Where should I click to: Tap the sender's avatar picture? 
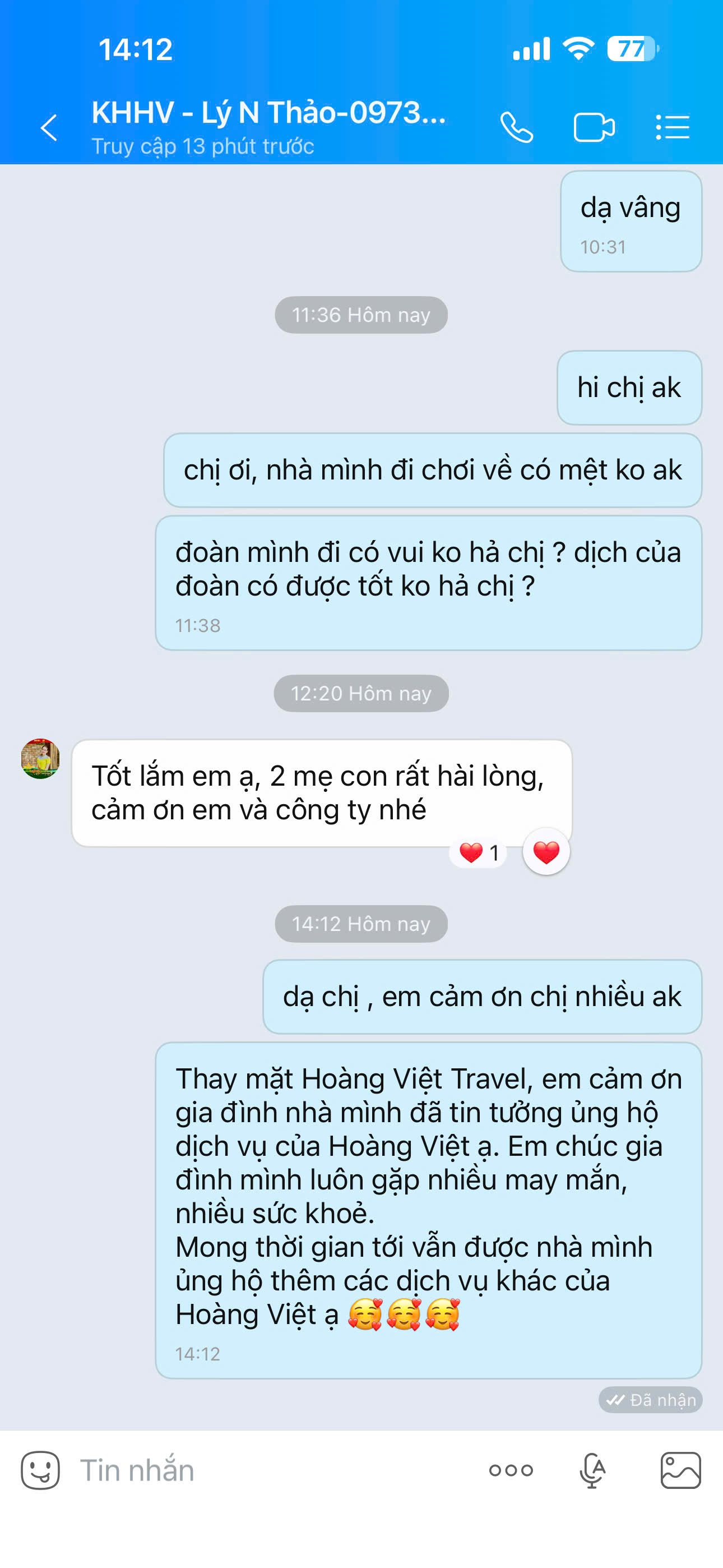(x=40, y=758)
